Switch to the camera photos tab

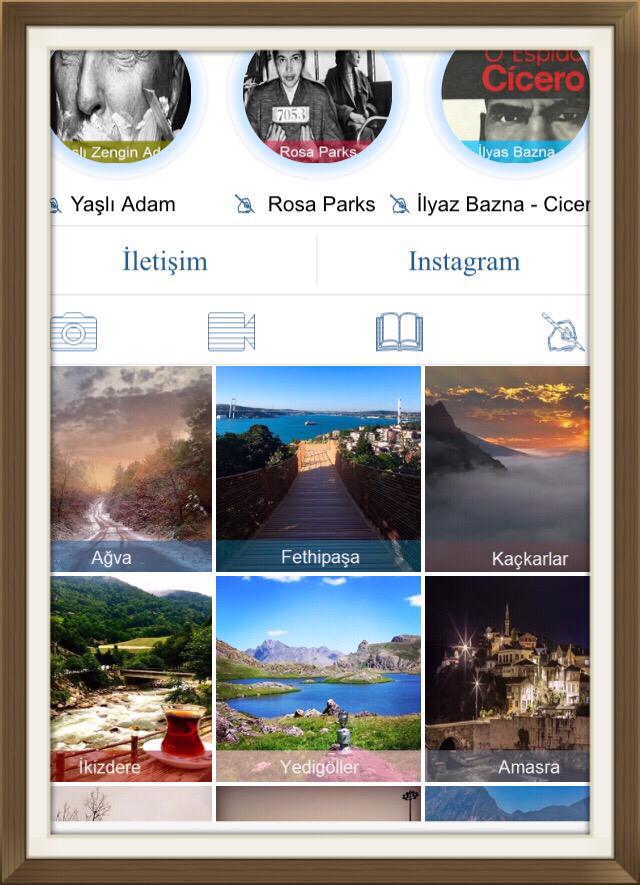coord(74,332)
